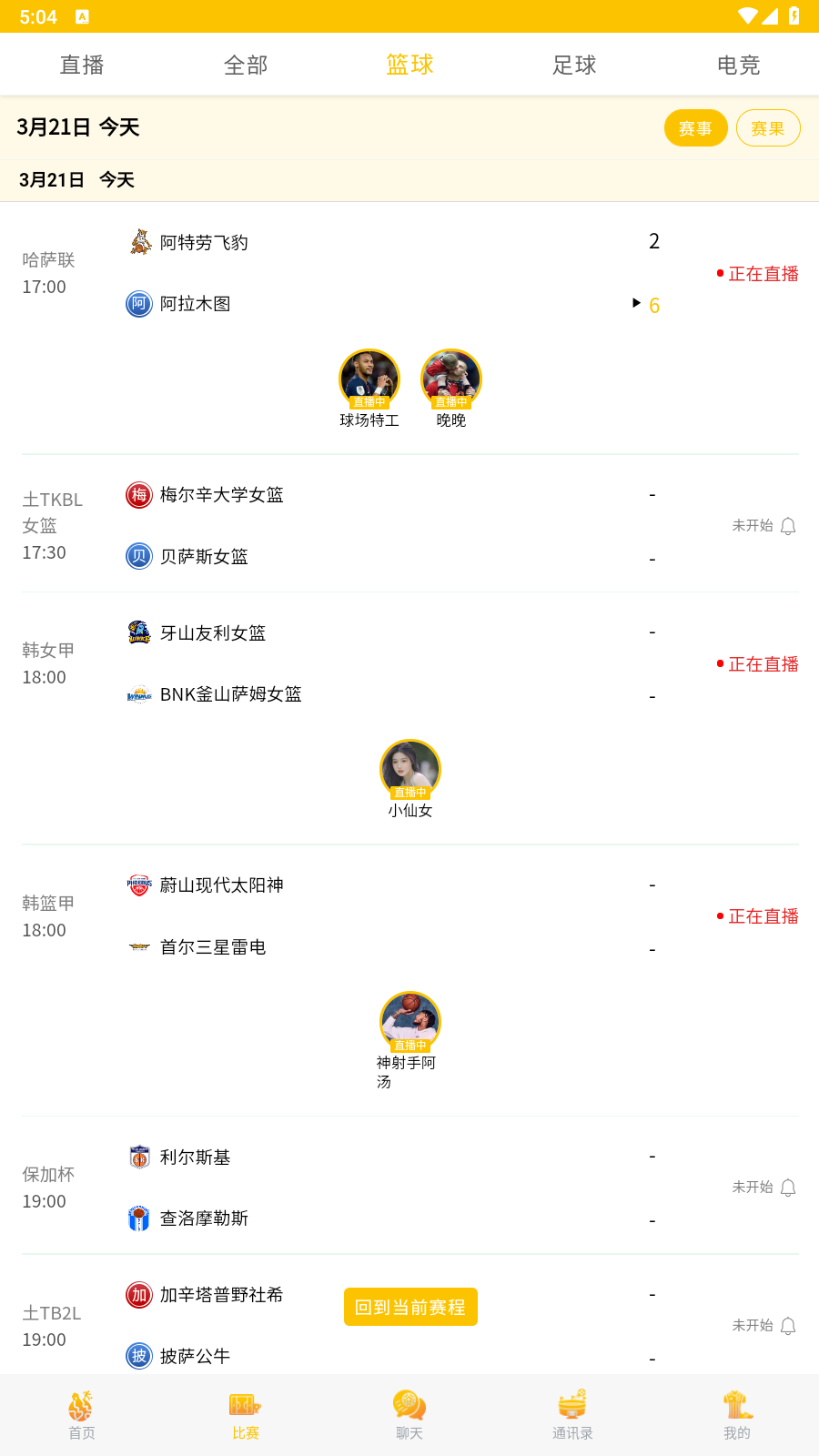
Task: Switch to the 全部 top tab
Action: point(246,65)
